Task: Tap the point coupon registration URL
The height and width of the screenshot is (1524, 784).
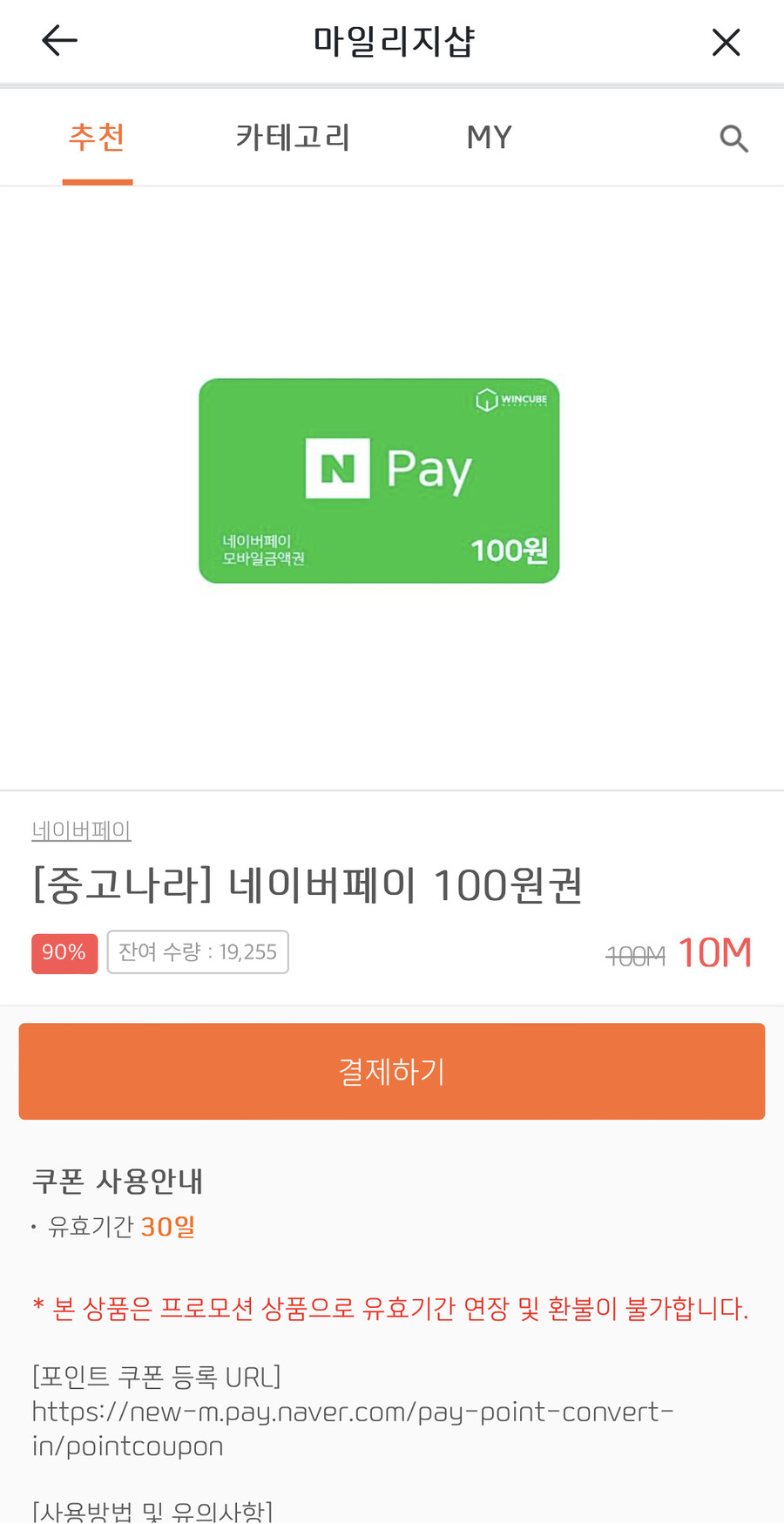Action: point(352,1426)
